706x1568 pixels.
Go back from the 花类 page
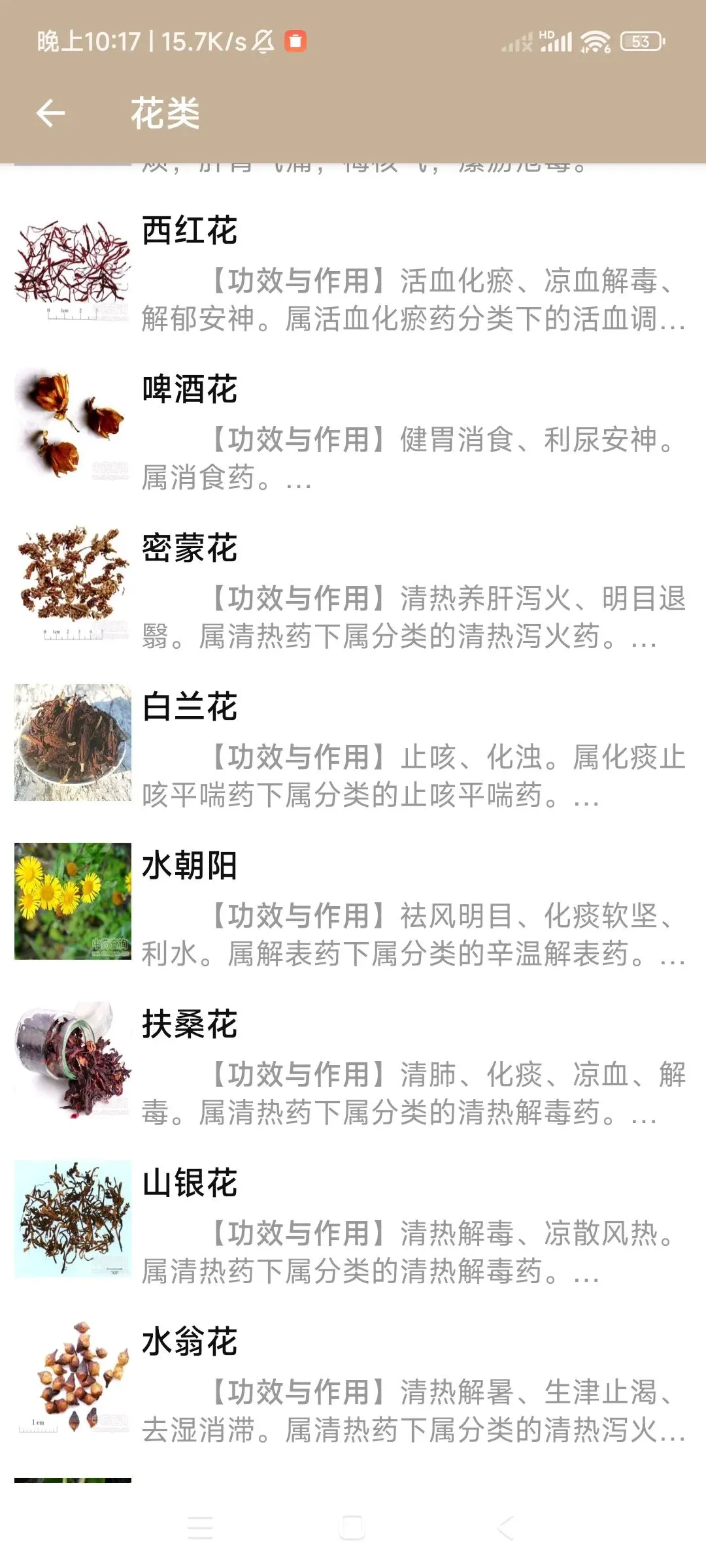pos(50,114)
